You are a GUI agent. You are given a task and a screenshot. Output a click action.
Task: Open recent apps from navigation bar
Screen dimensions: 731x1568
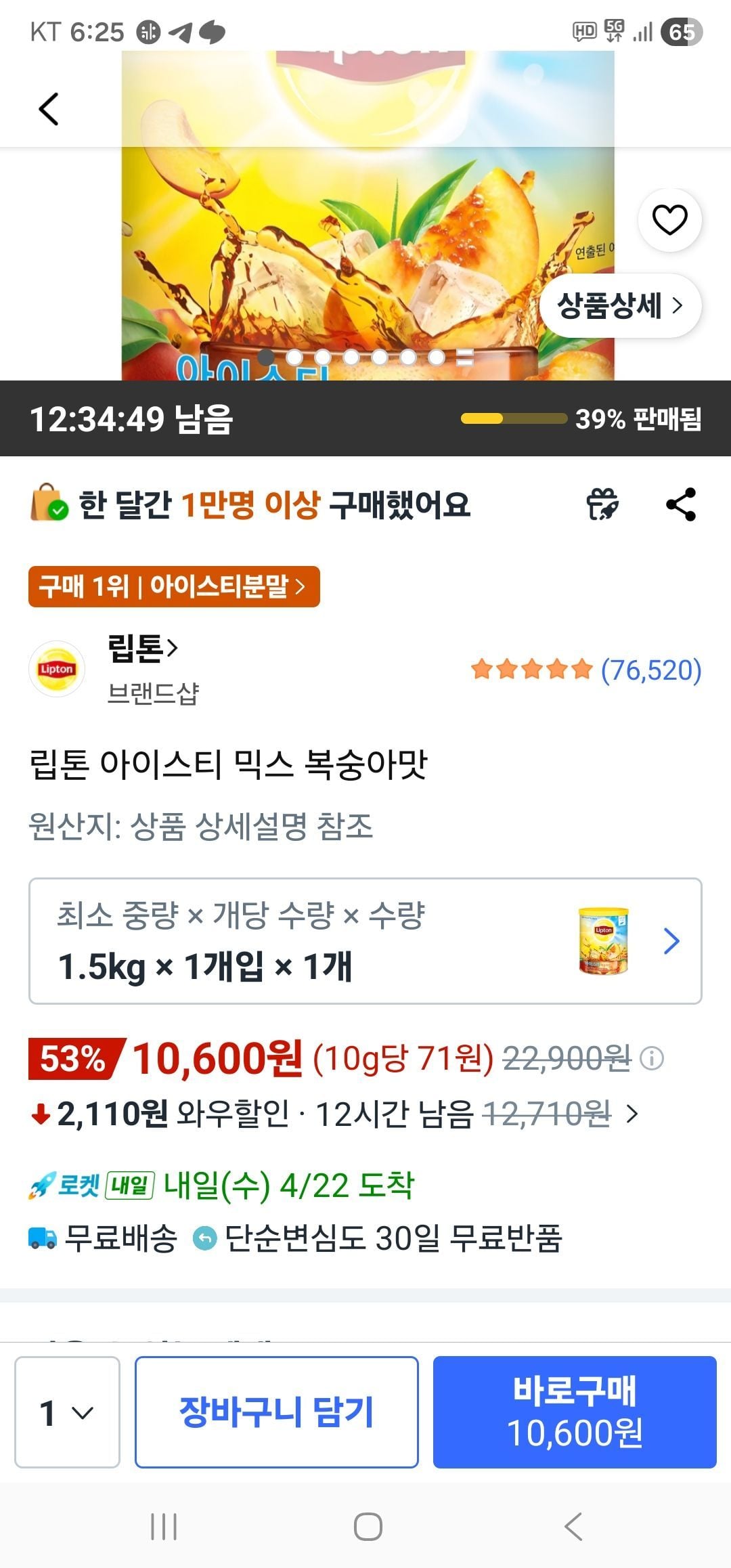click(163, 1527)
